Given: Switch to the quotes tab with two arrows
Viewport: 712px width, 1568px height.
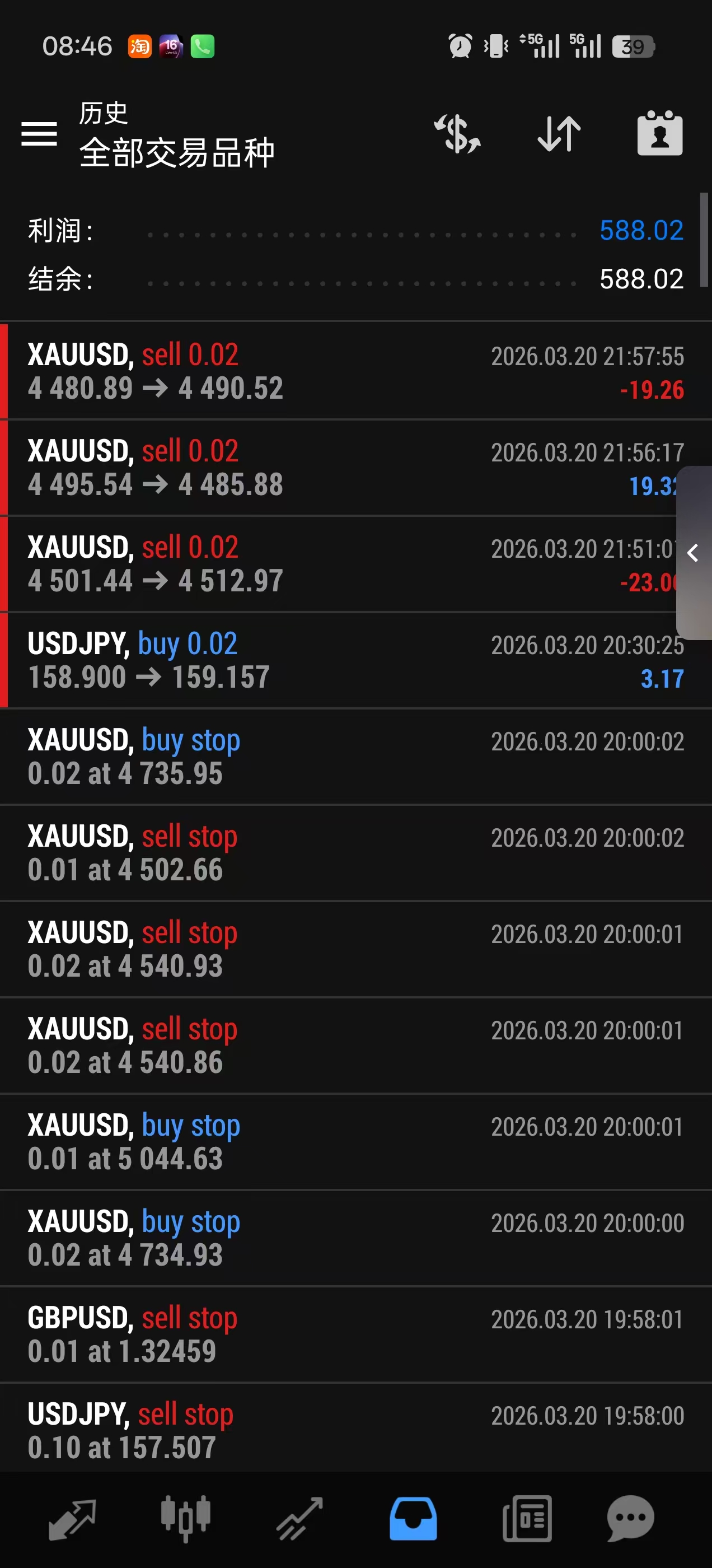Looking at the screenshot, I should 72,1519.
